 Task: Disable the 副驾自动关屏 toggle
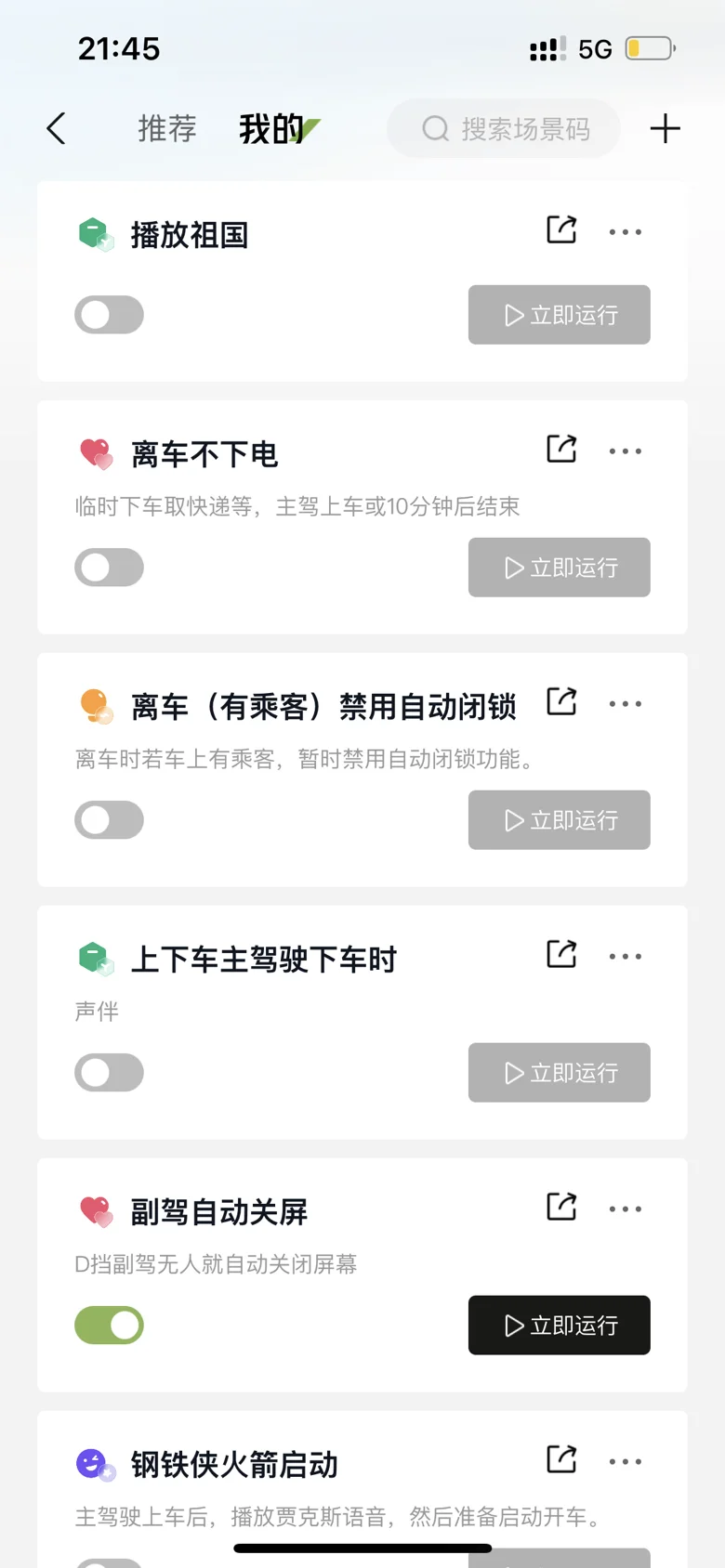(x=110, y=1326)
